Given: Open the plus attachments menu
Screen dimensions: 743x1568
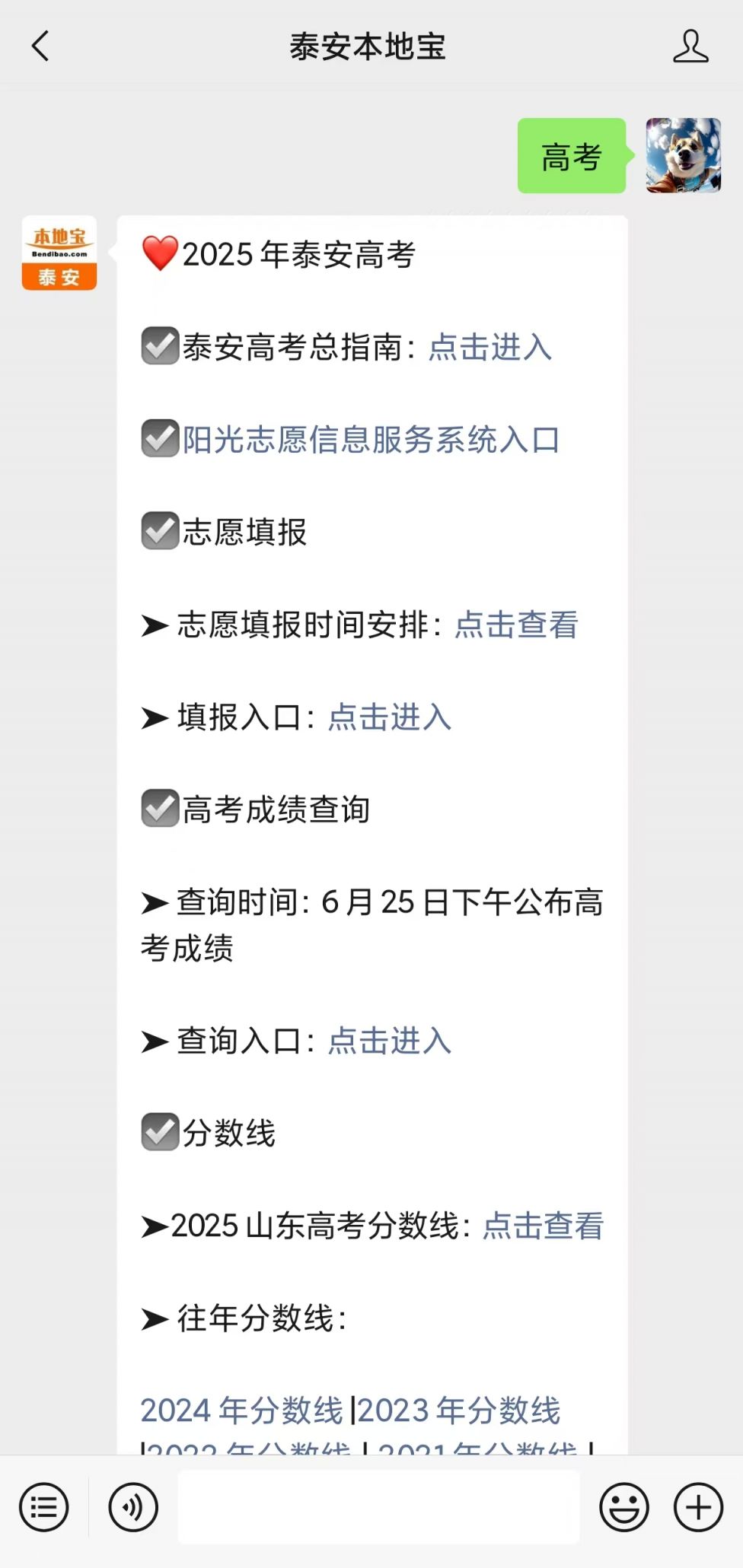Looking at the screenshot, I should click(x=698, y=1507).
